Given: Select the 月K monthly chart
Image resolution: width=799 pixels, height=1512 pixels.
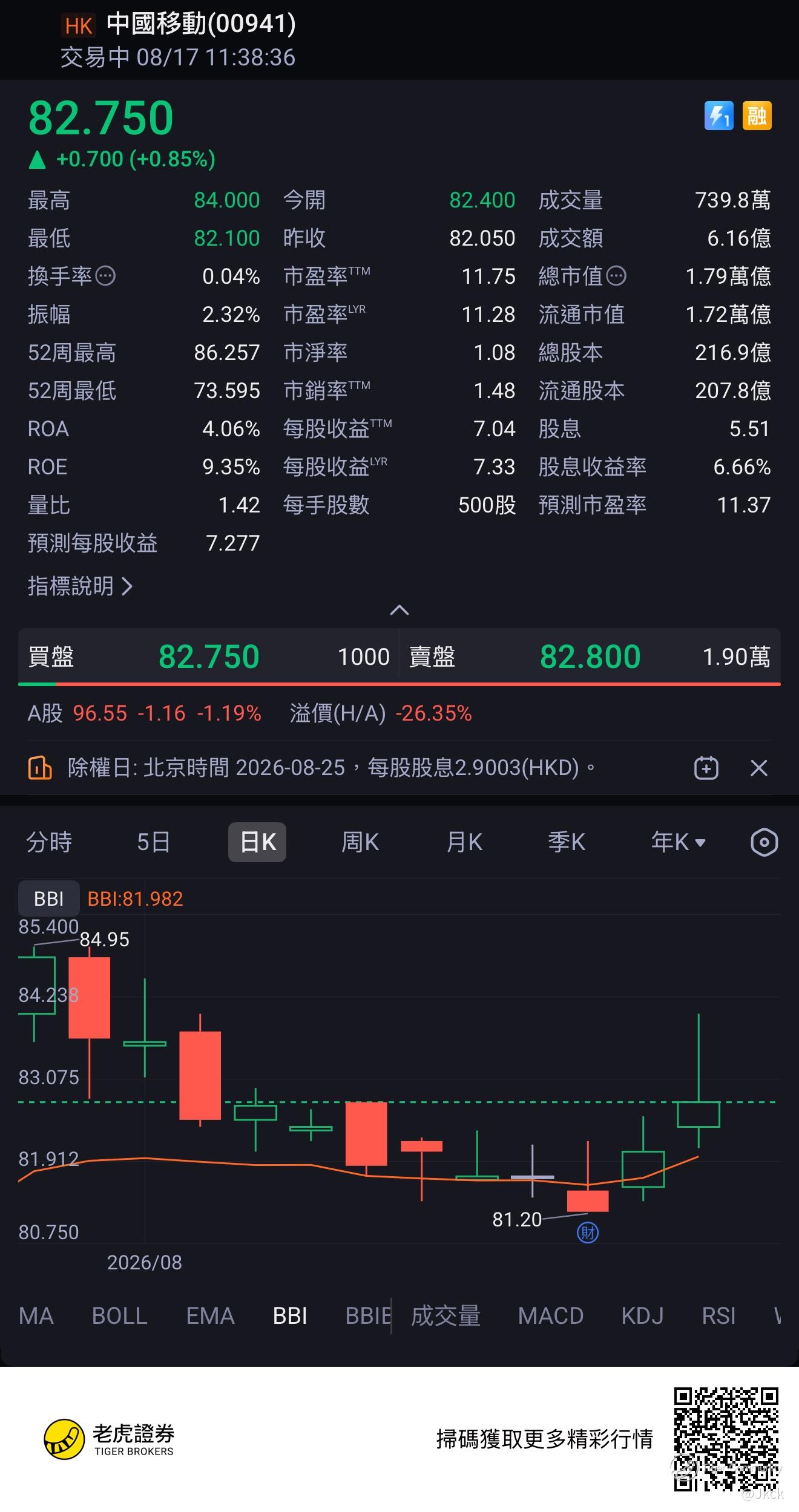Looking at the screenshot, I should tap(464, 842).
